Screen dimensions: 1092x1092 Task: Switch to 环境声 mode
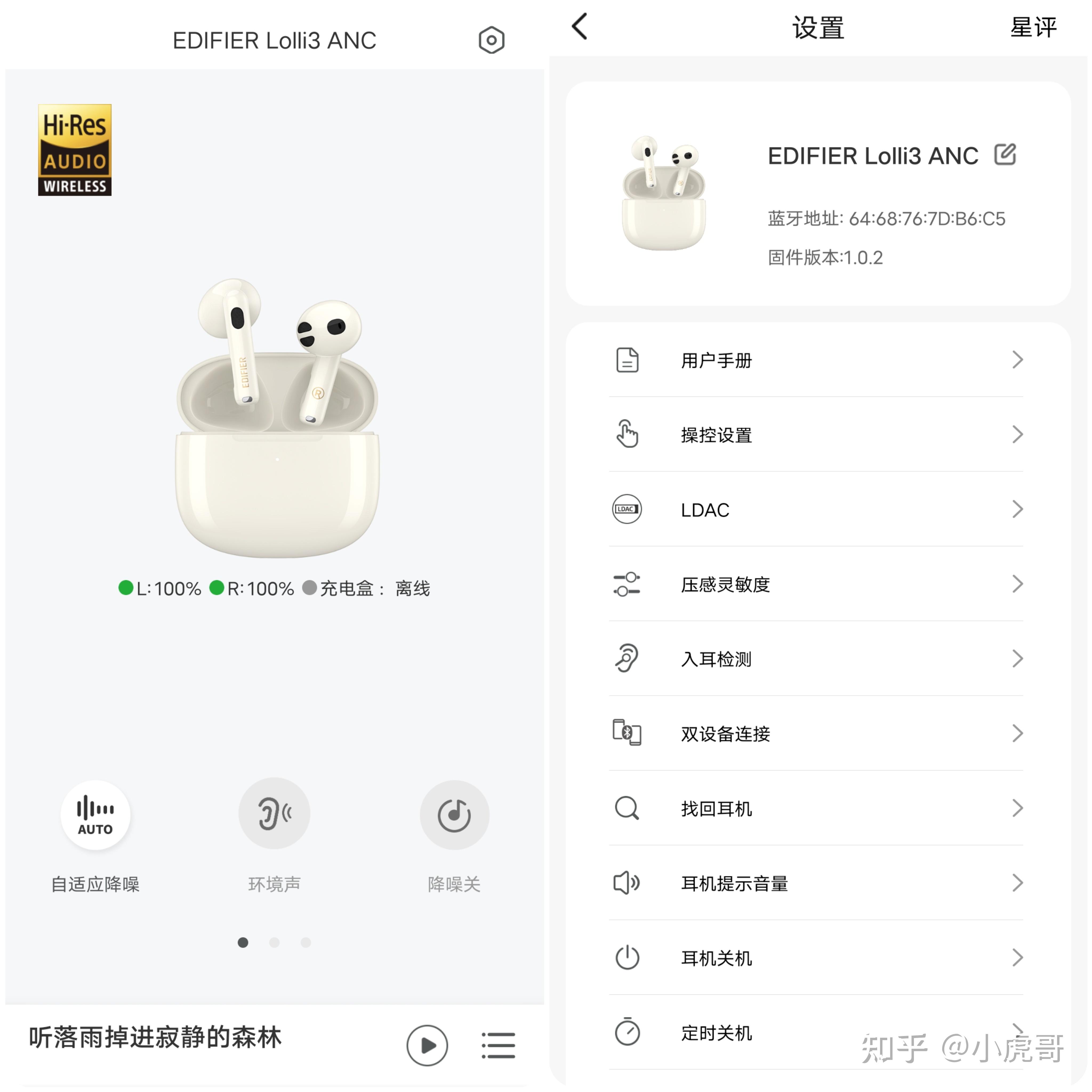pyautogui.click(x=274, y=813)
